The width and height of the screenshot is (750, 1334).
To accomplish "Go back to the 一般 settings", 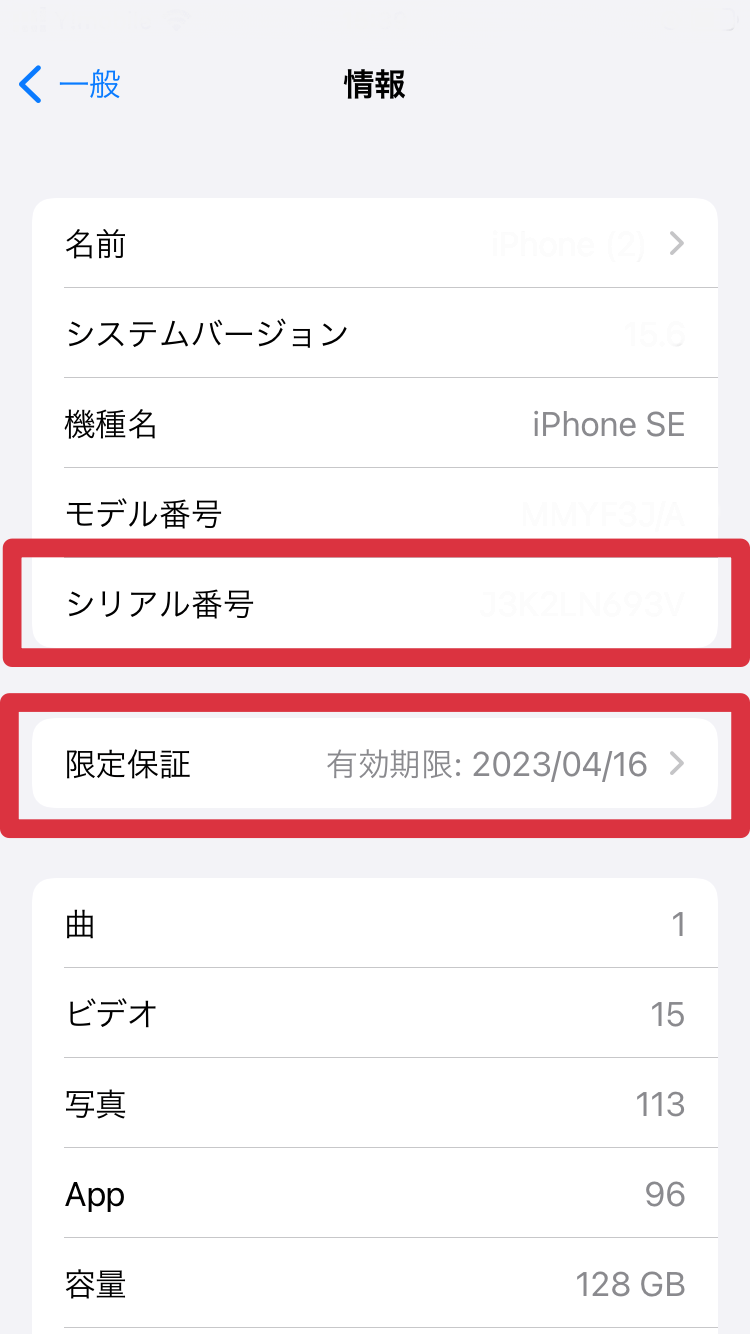I will tap(70, 84).
